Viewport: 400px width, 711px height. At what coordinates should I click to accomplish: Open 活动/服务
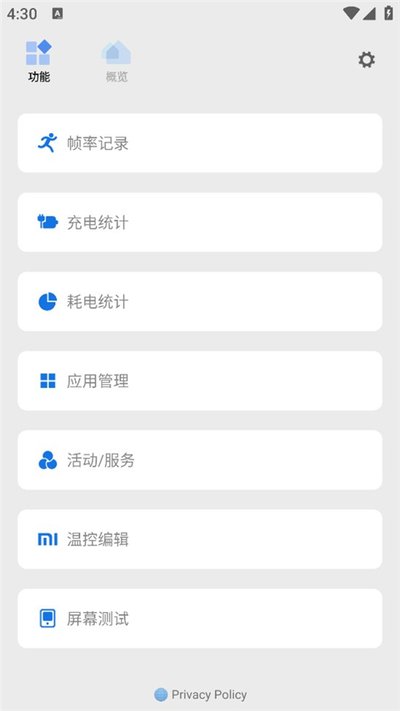coord(200,460)
